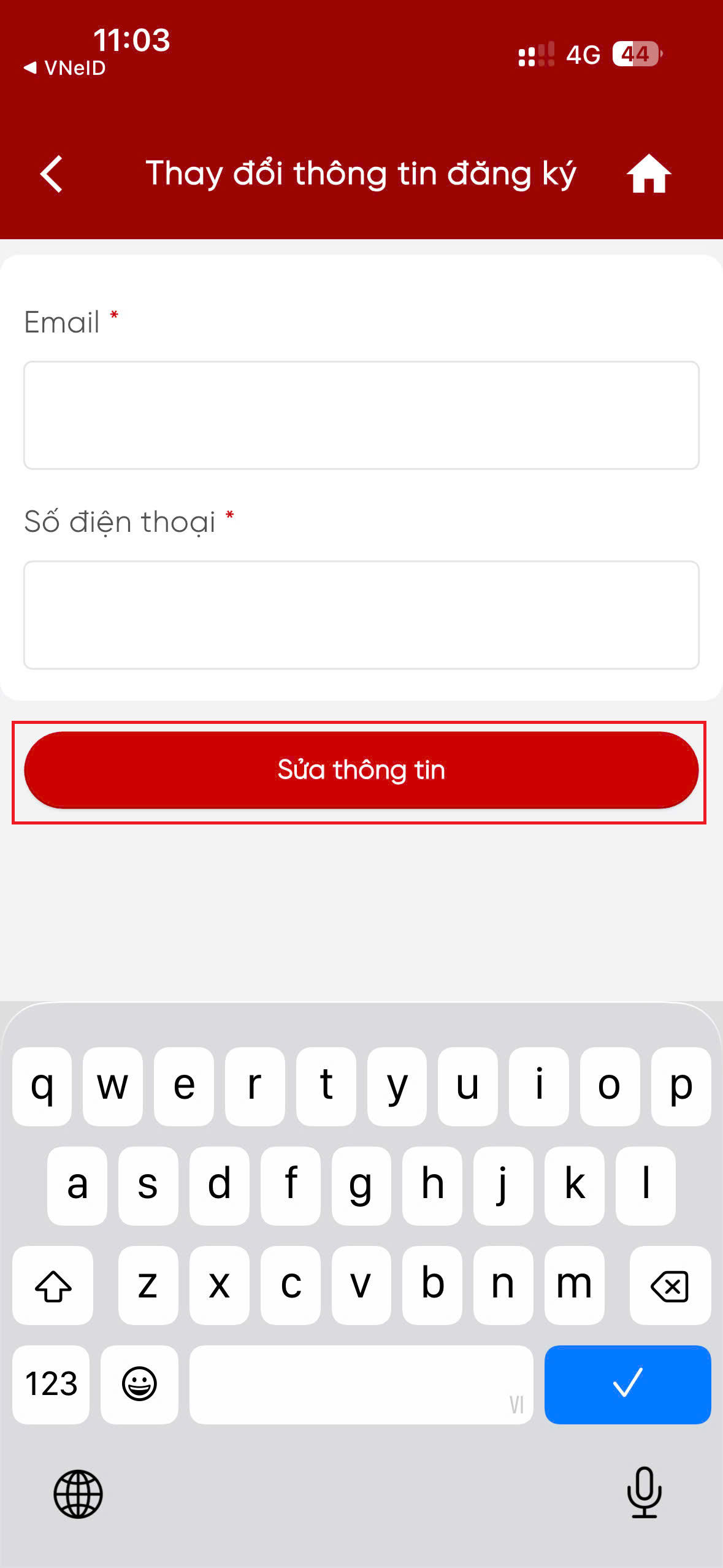Open the home icon in header
The height and width of the screenshot is (1568, 723).
click(x=648, y=174)
